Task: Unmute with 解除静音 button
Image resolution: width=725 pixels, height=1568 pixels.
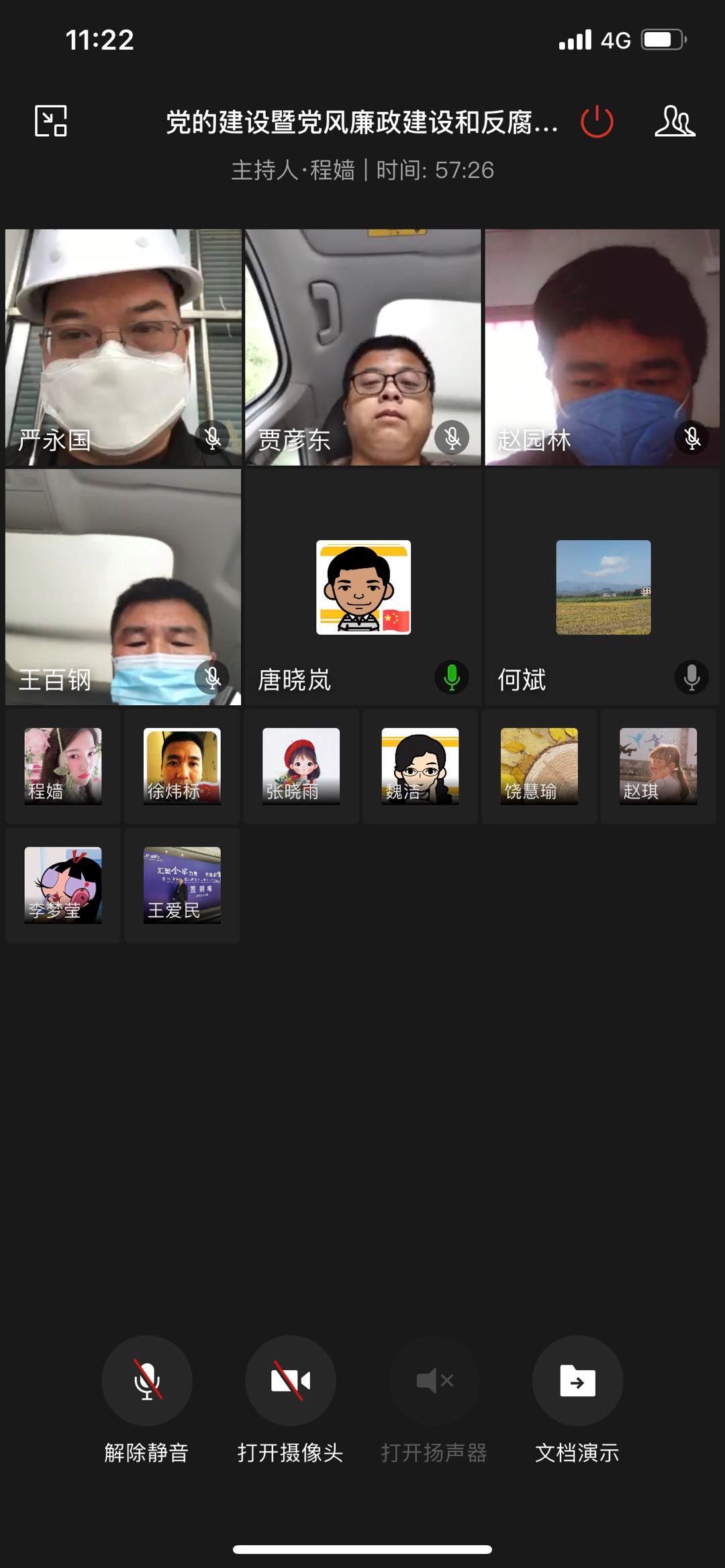Action: tap(147, 1381)
